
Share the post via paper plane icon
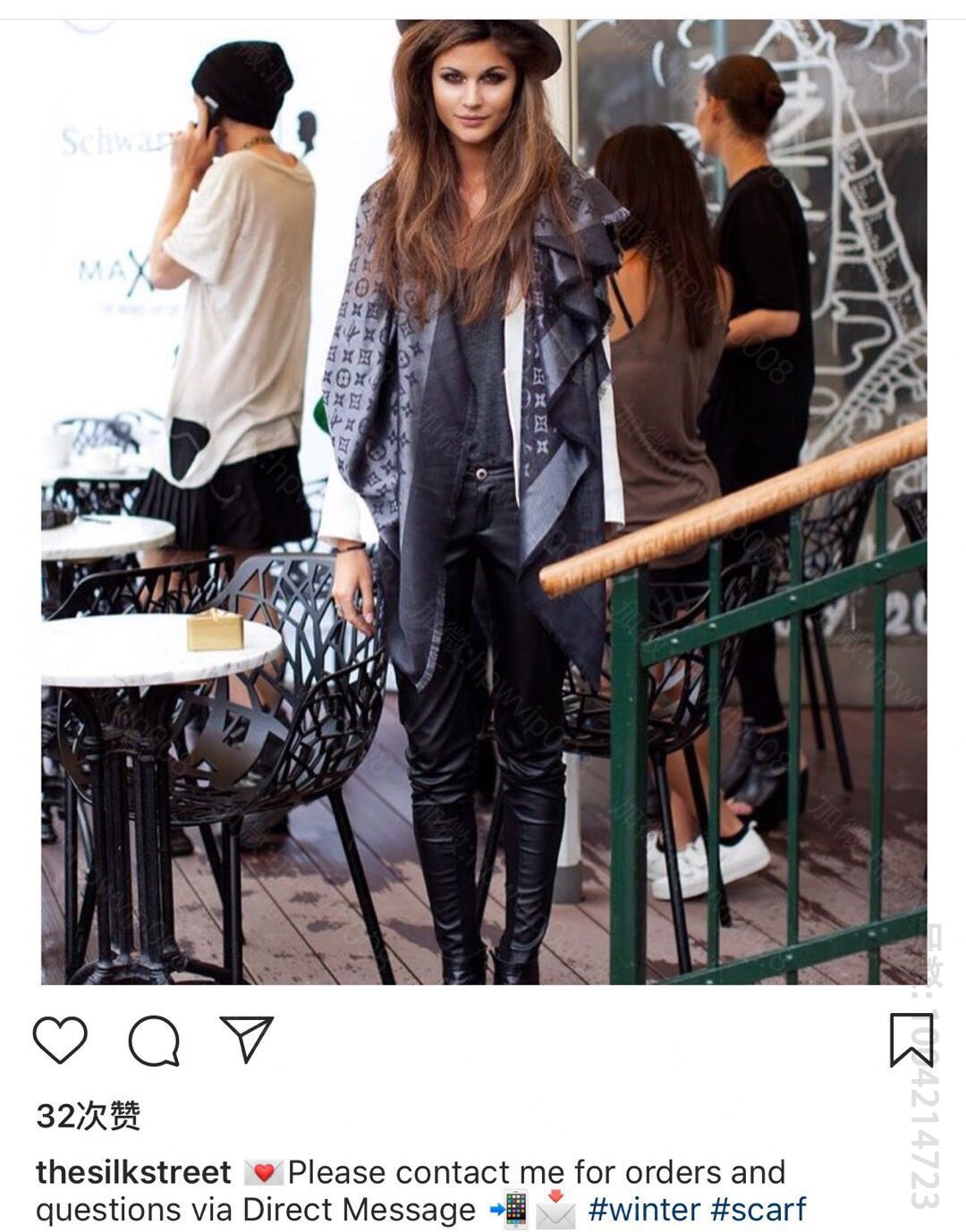[246, 1039]
